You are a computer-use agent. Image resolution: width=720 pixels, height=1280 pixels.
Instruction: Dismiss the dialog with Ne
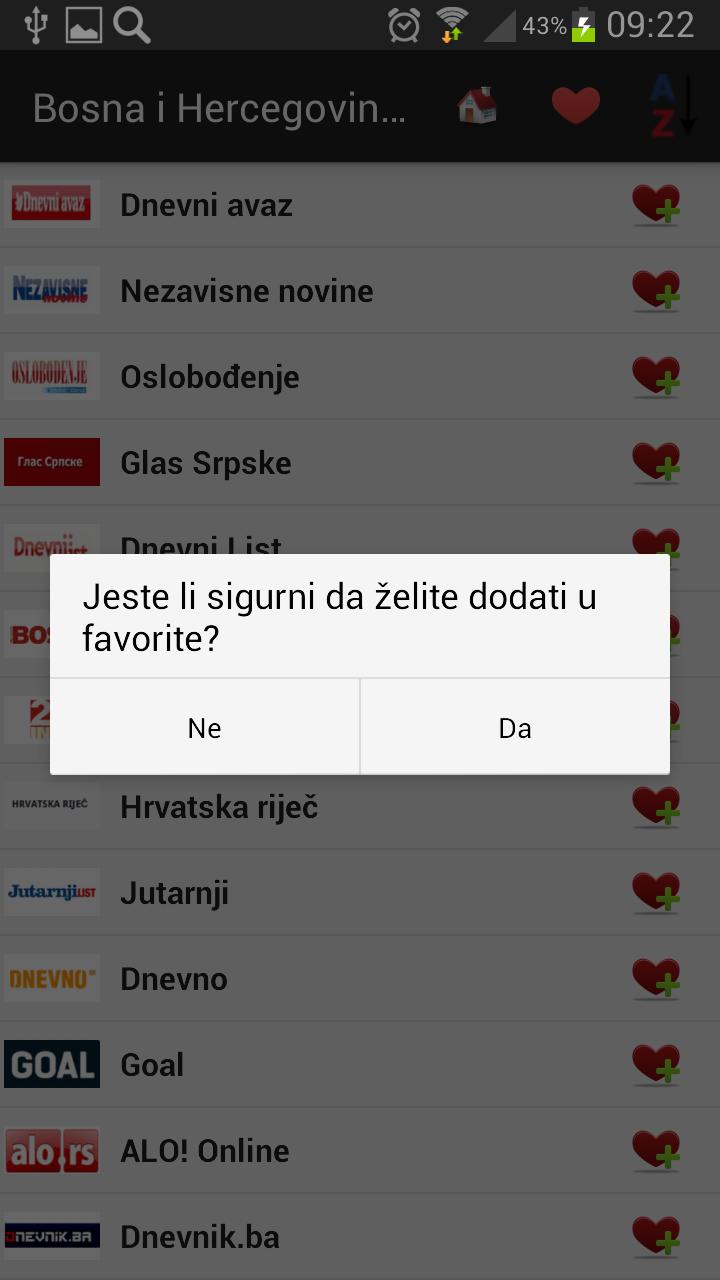[x=204, y=728]
